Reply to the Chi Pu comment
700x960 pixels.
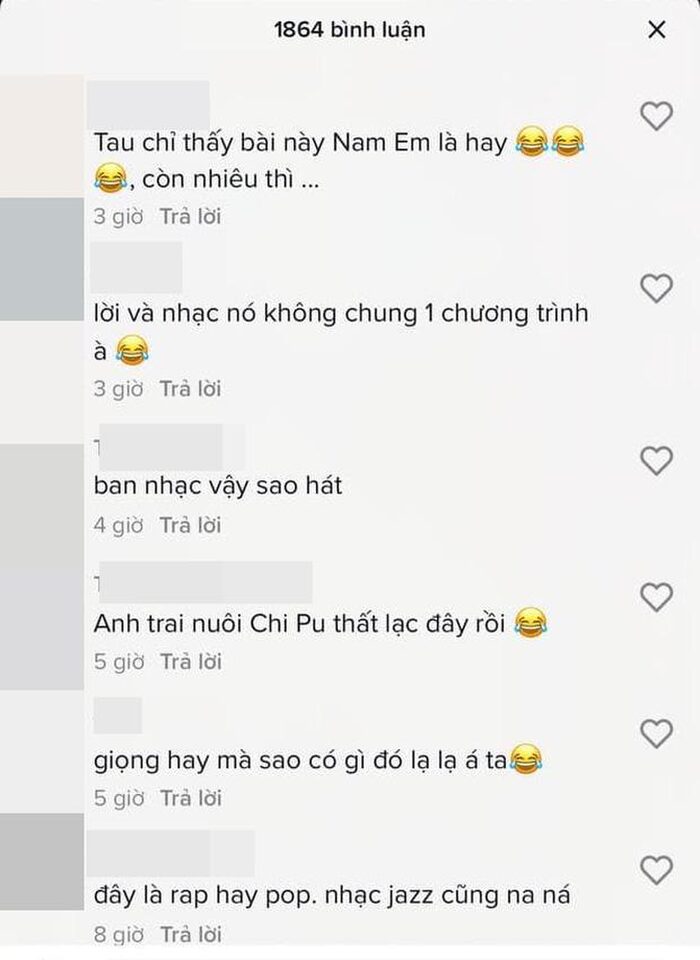coord(189,662)
